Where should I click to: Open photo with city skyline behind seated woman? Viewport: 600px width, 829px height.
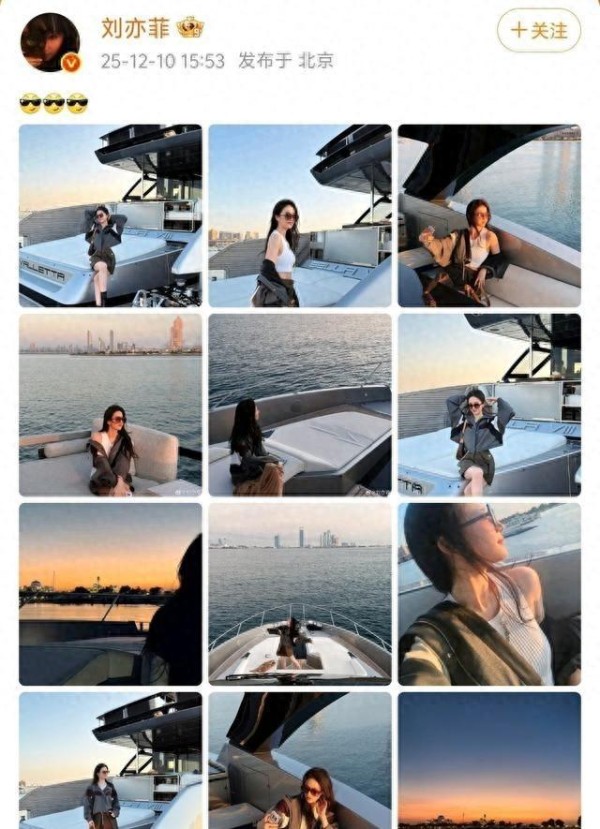coord(110,405)
